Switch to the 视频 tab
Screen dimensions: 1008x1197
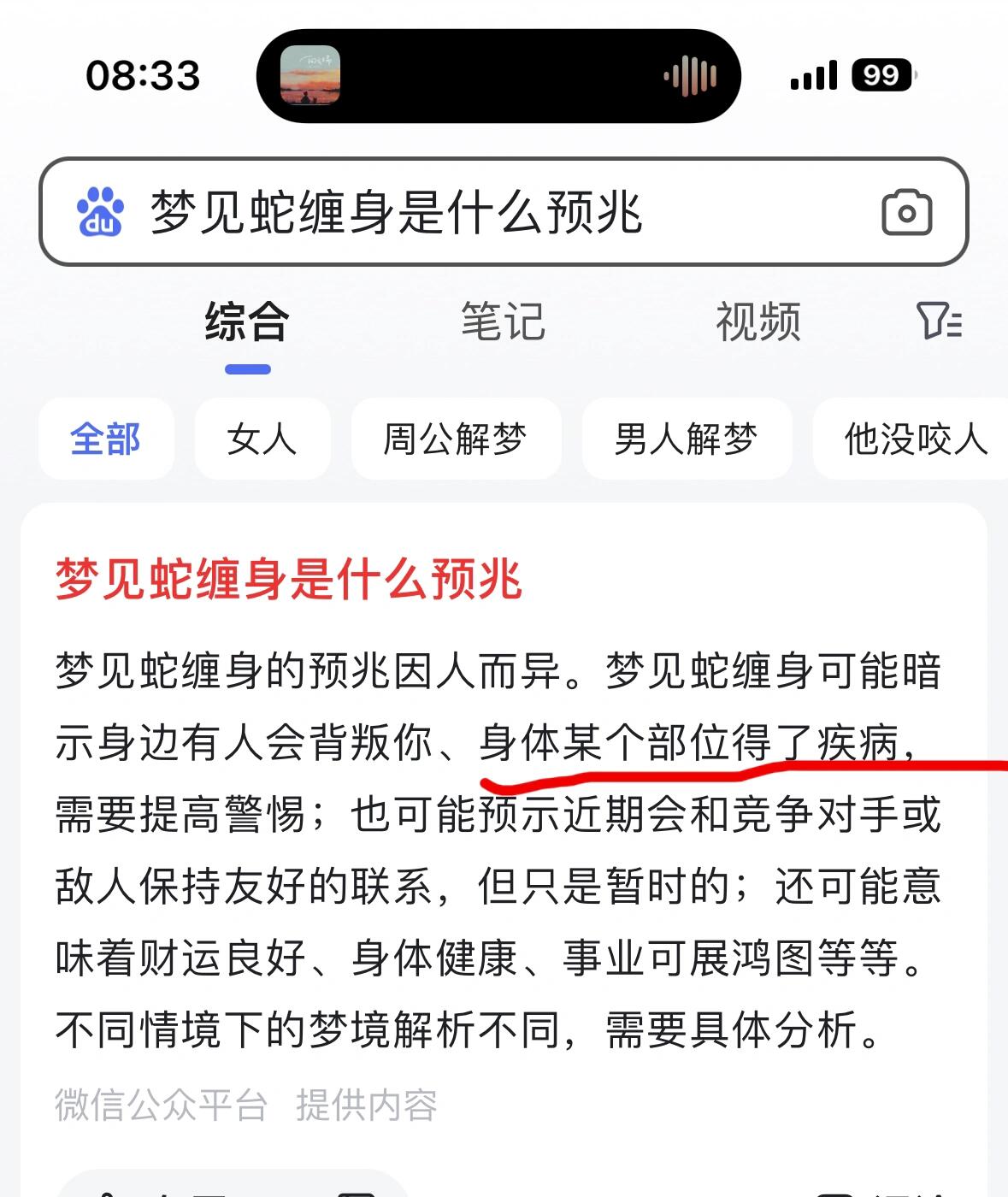coord(757,321)
